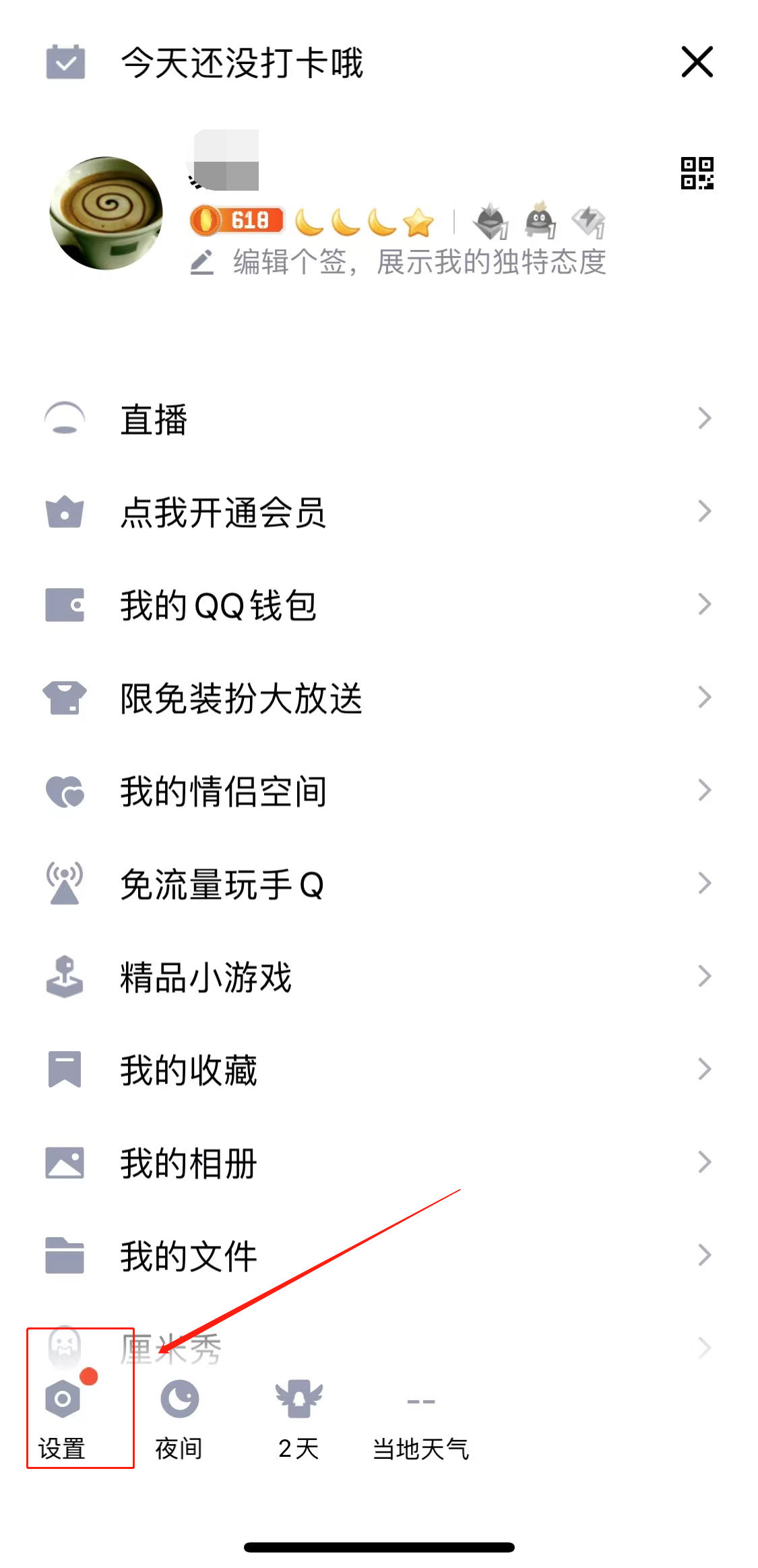The height and width of the screenshot is (1568, 758).
Task: Close the QQ side drawer
Action: [x=697, y=62]
